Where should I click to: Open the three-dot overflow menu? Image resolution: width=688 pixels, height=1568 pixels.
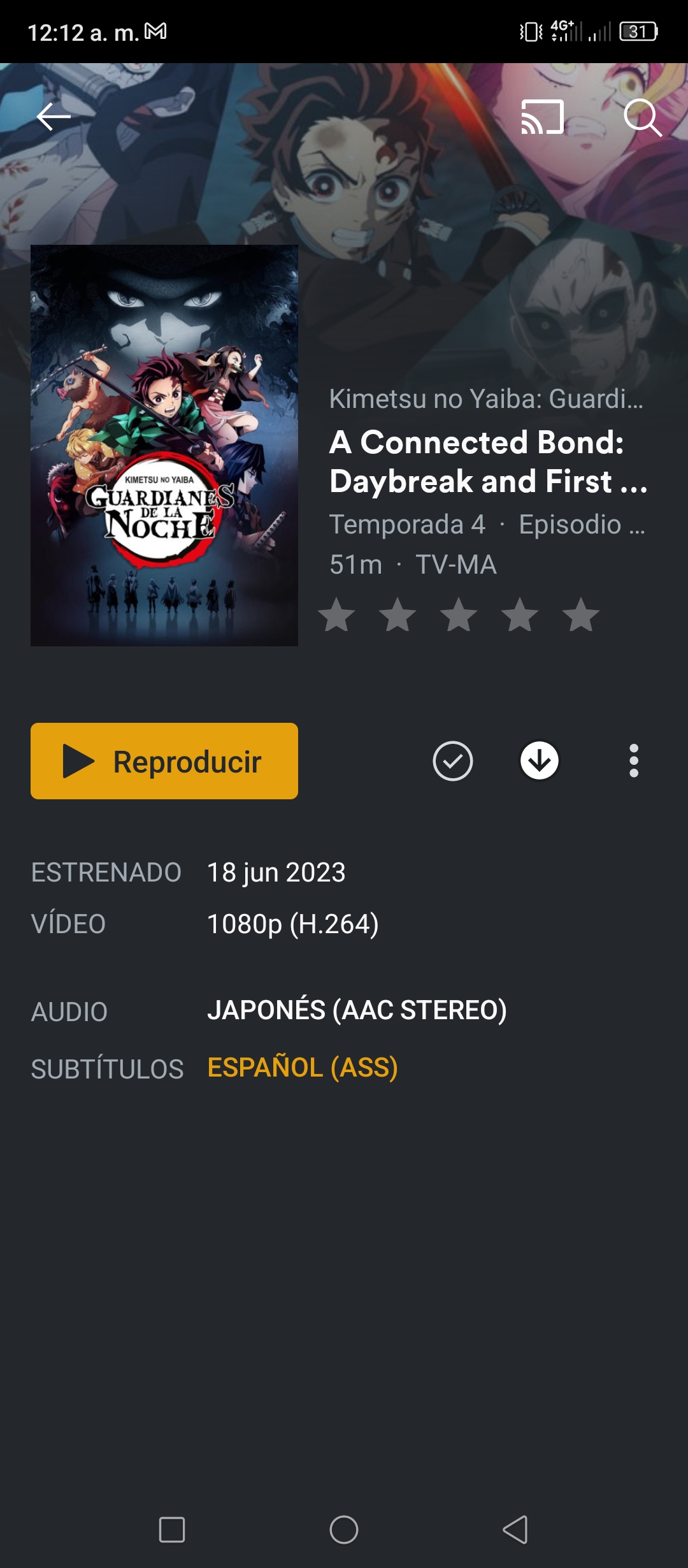[x=634, y=761]
